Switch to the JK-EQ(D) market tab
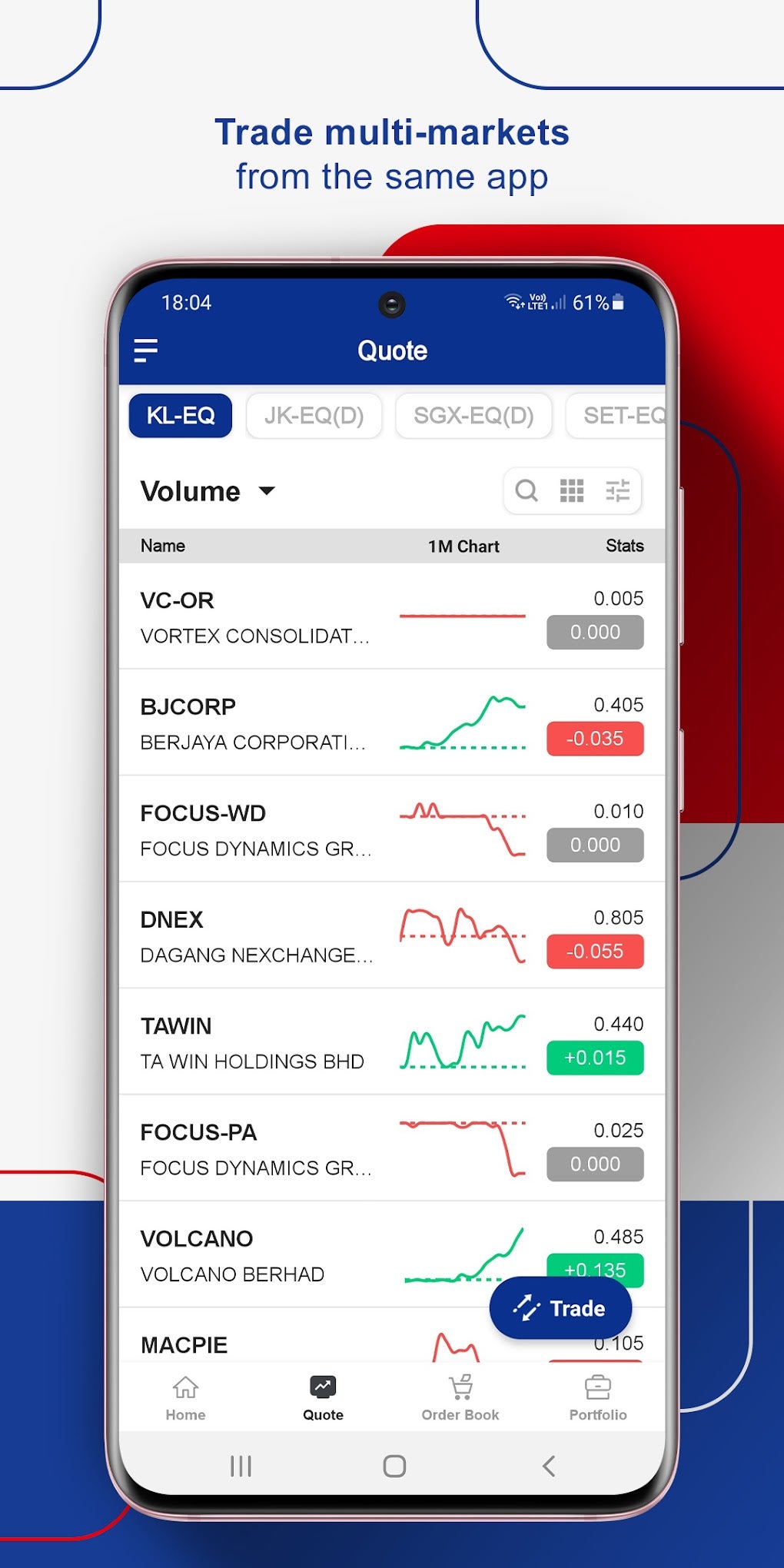 coord(314,416)
